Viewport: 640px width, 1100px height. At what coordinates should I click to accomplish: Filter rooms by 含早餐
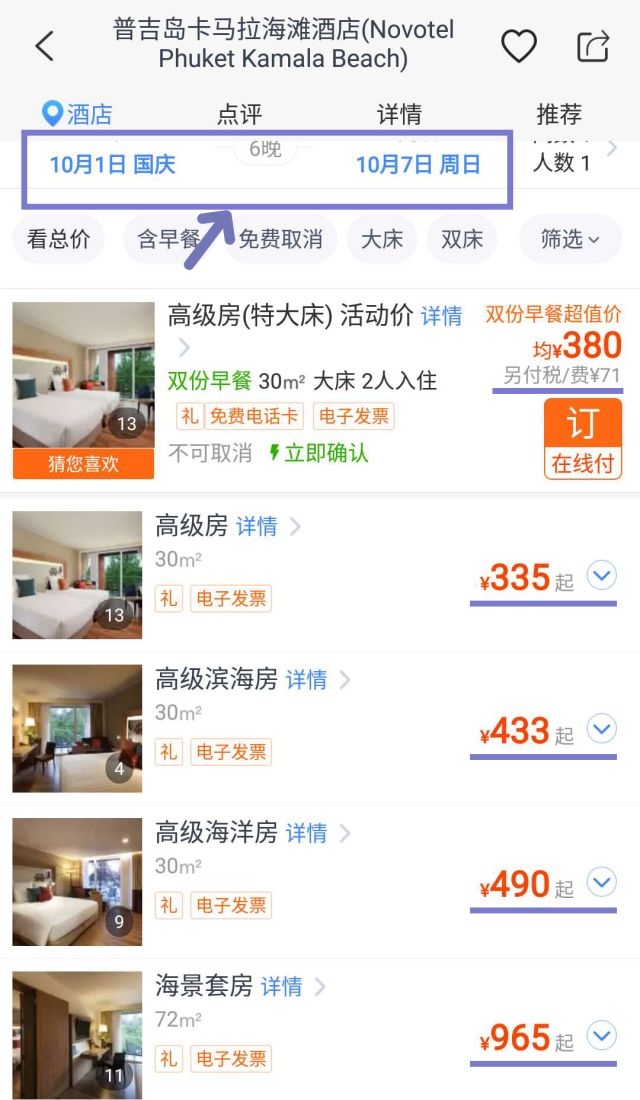point(168,239)
